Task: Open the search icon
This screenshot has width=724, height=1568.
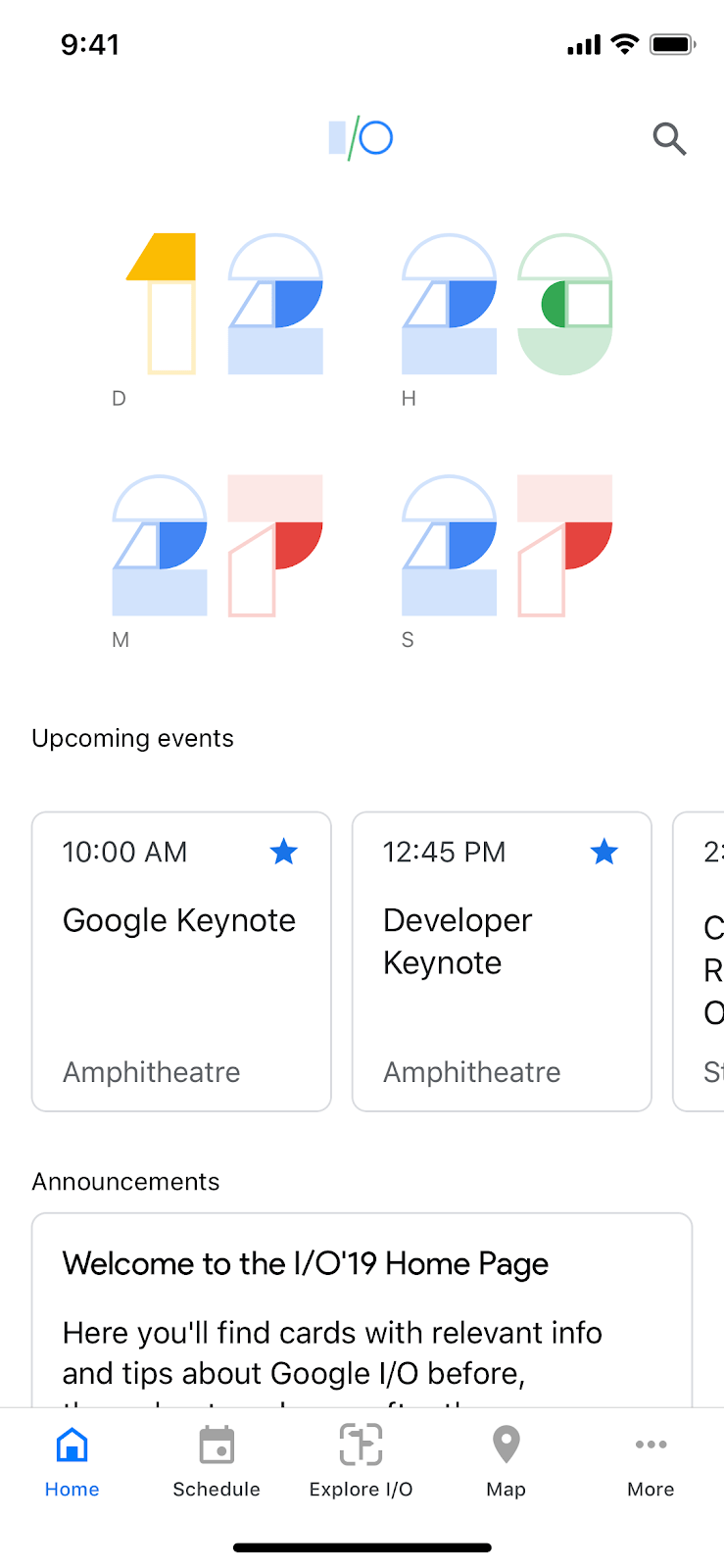Action: [669, 139]
